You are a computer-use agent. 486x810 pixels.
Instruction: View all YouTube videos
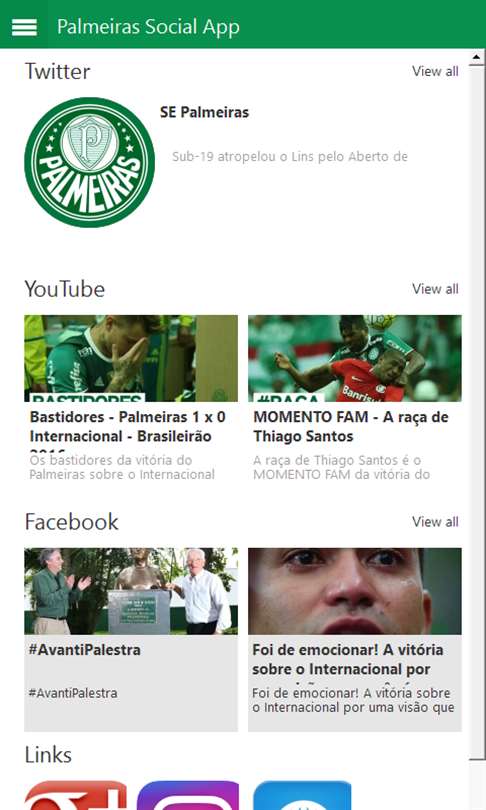[x=435, y=289]
